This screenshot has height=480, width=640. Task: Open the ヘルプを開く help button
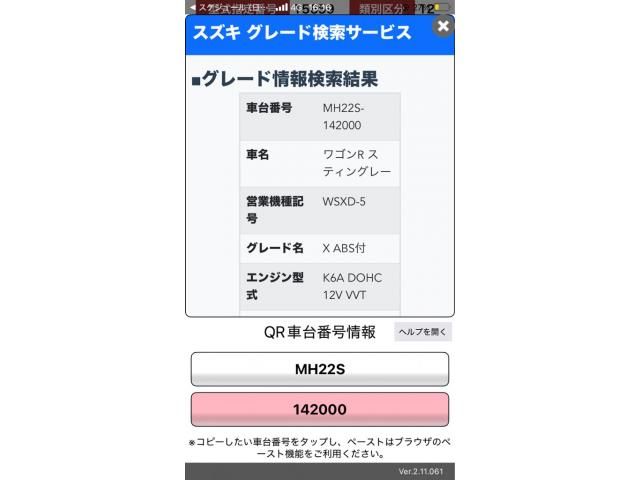(423, 332)
